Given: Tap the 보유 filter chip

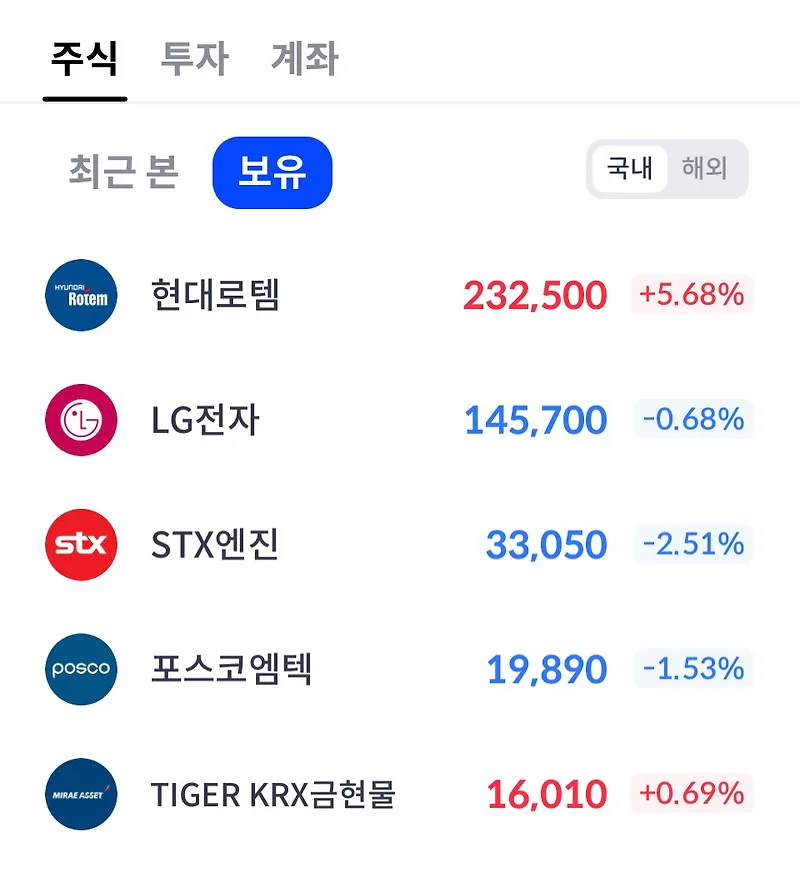Looking at the screenshot, I should (x=272, y=172).
